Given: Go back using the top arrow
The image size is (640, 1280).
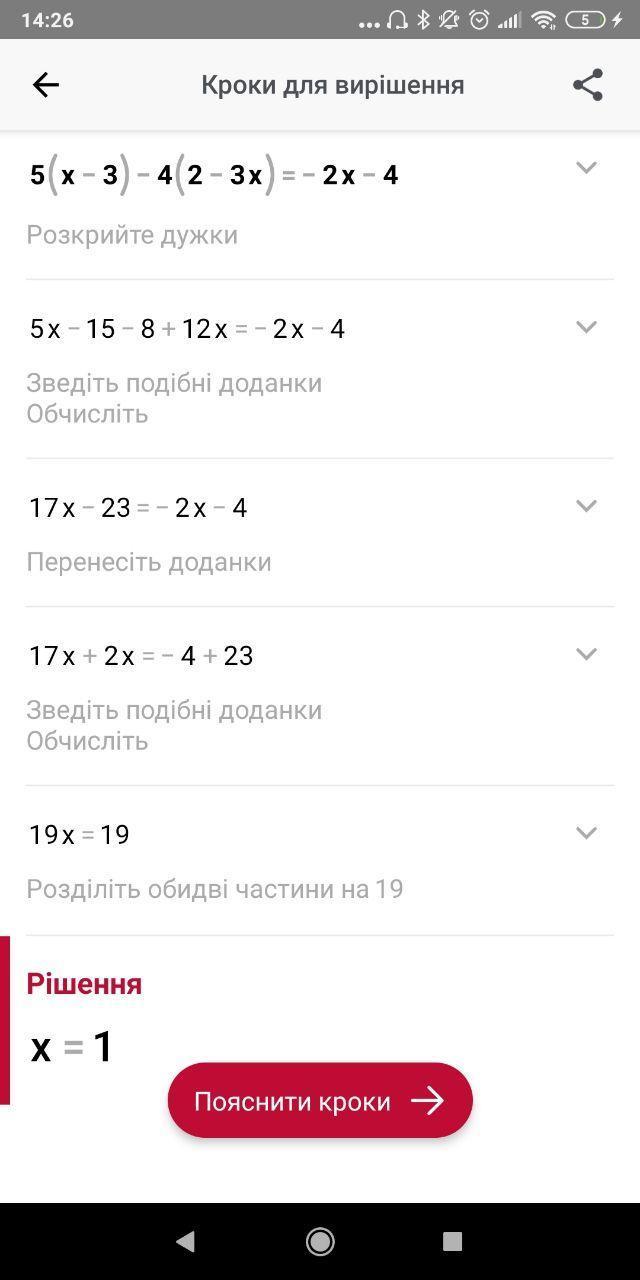Looking at the screenshot, I should click(46, 85).
